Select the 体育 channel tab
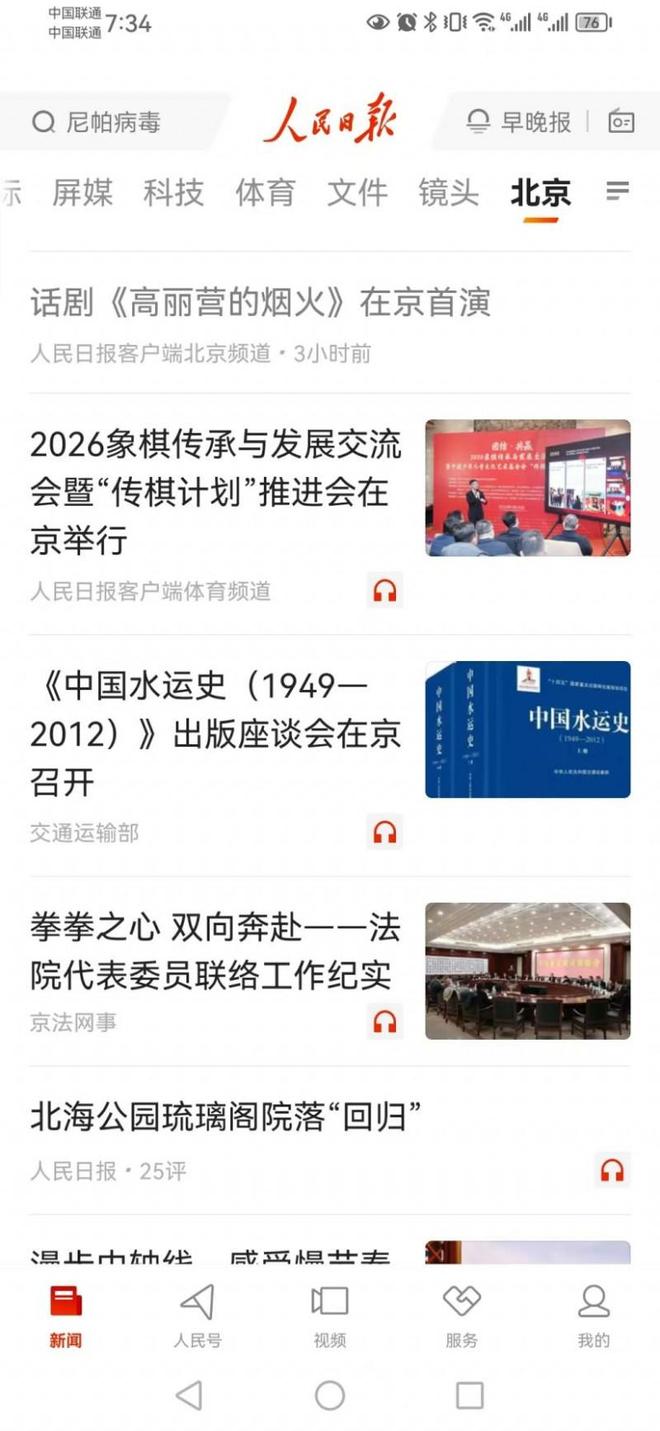The height and width of the screenshot is (1431, 660). [x=265, y=192]
